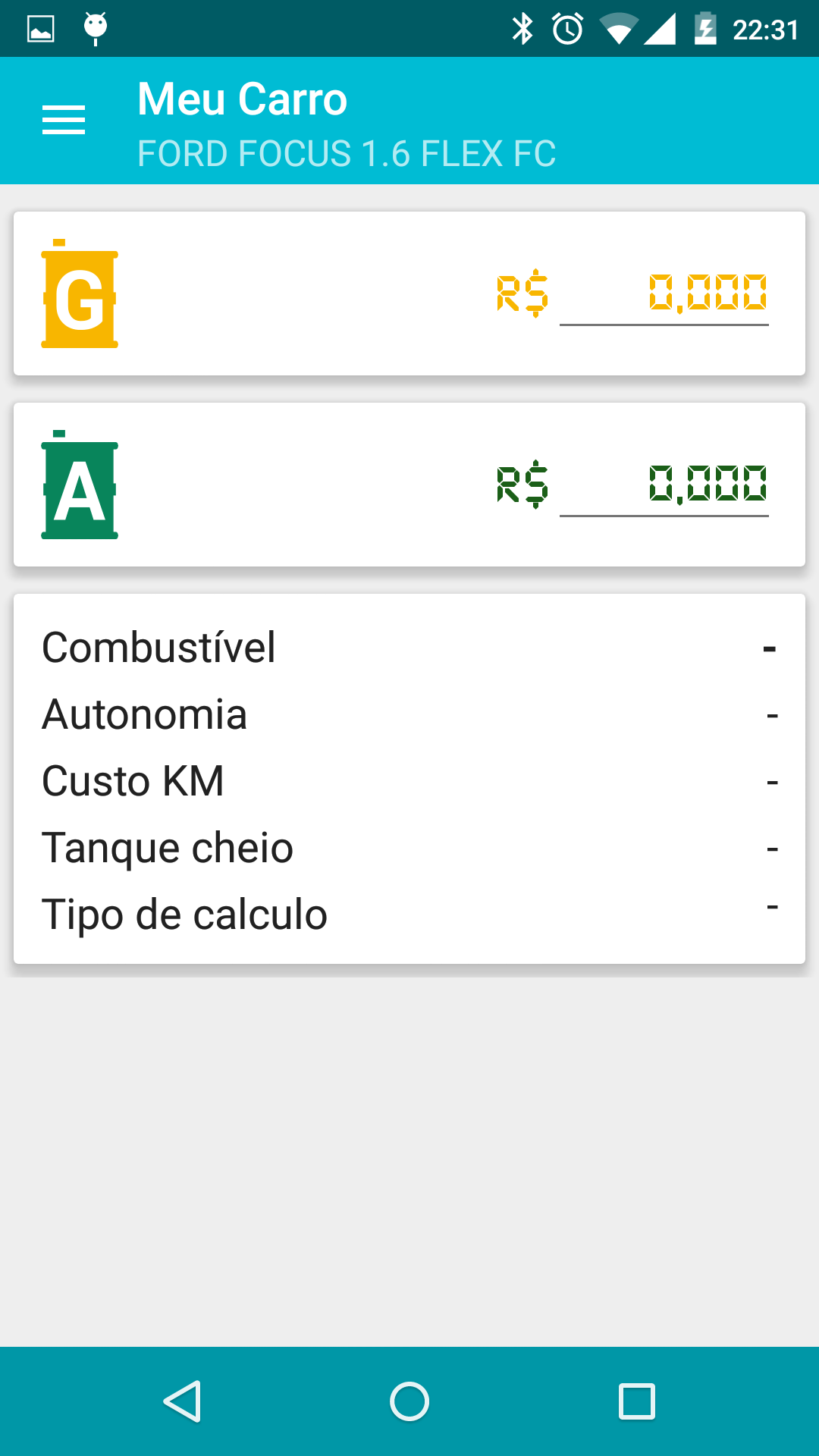819x1456 pixels.
Task: Go to the home screen
Action: click(x=409, y=1401)
